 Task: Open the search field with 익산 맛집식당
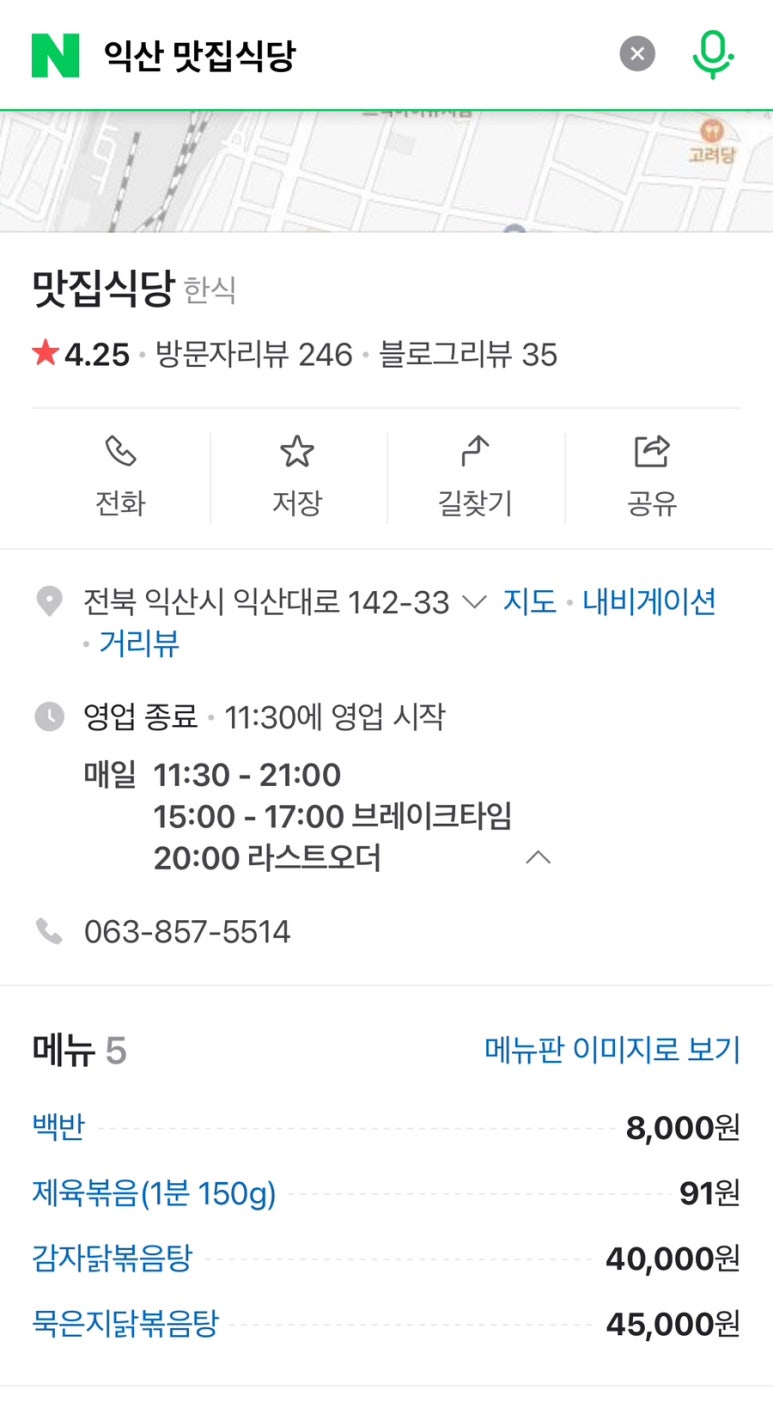330,54
